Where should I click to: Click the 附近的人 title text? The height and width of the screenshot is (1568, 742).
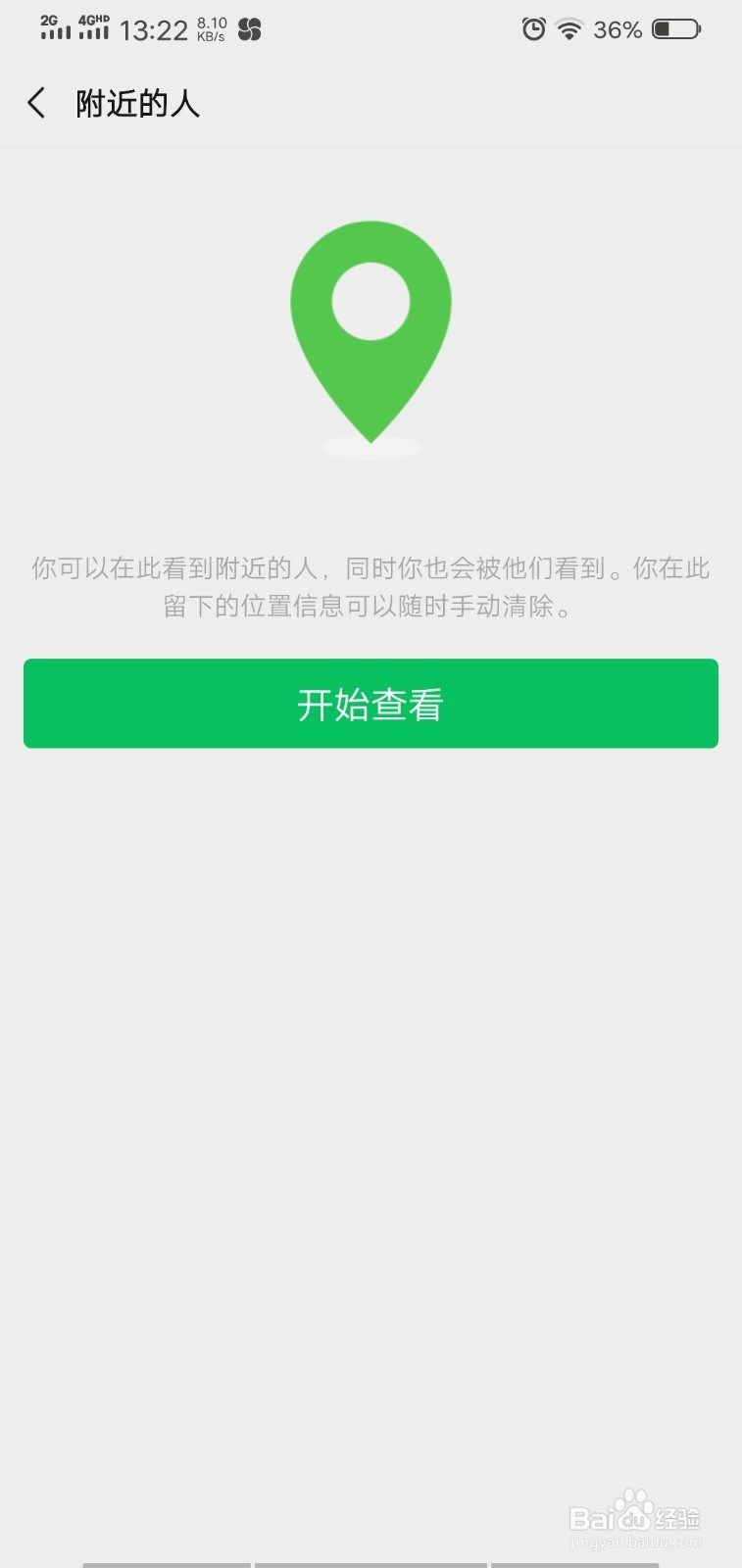pyautogui.click(x=137, y=102)
